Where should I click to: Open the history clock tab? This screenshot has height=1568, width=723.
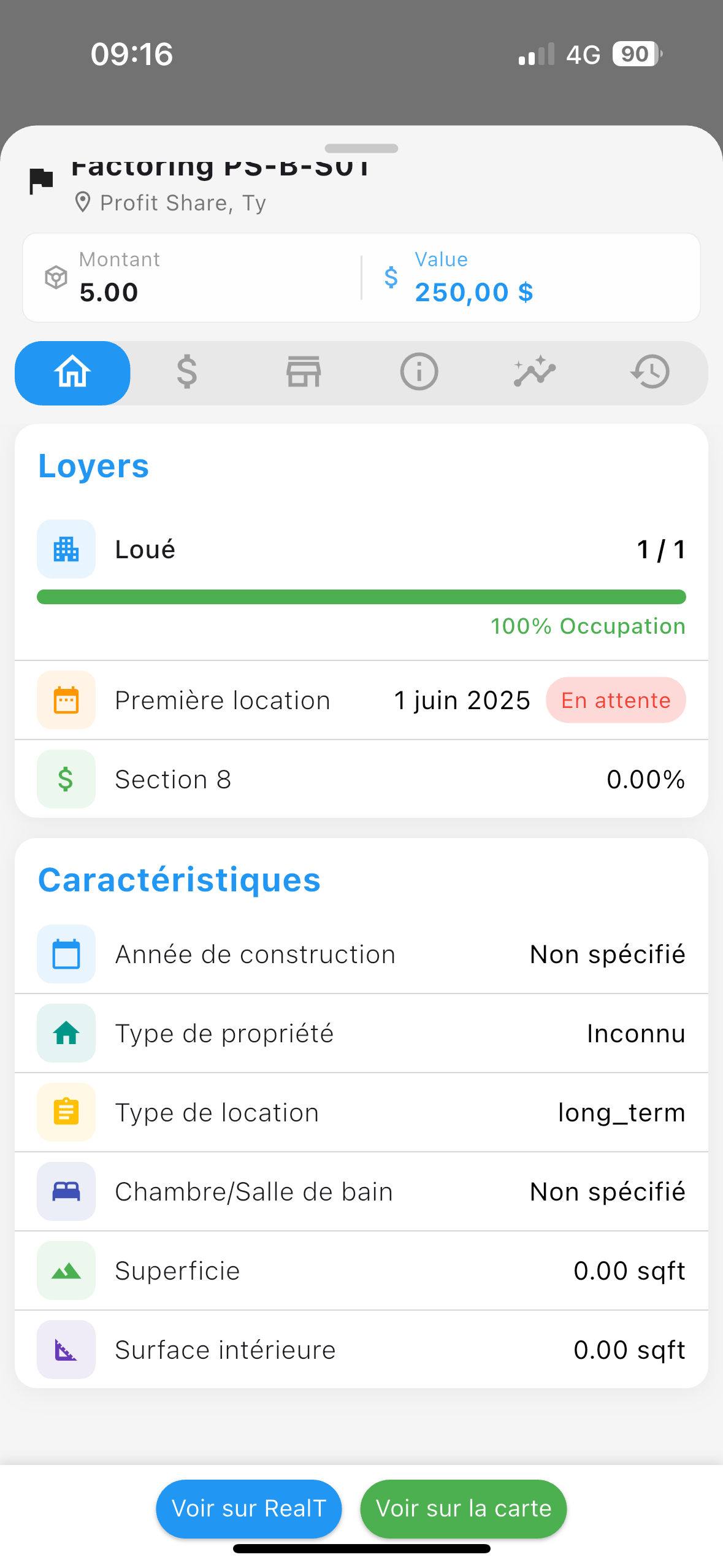click(x=650, y=372)
